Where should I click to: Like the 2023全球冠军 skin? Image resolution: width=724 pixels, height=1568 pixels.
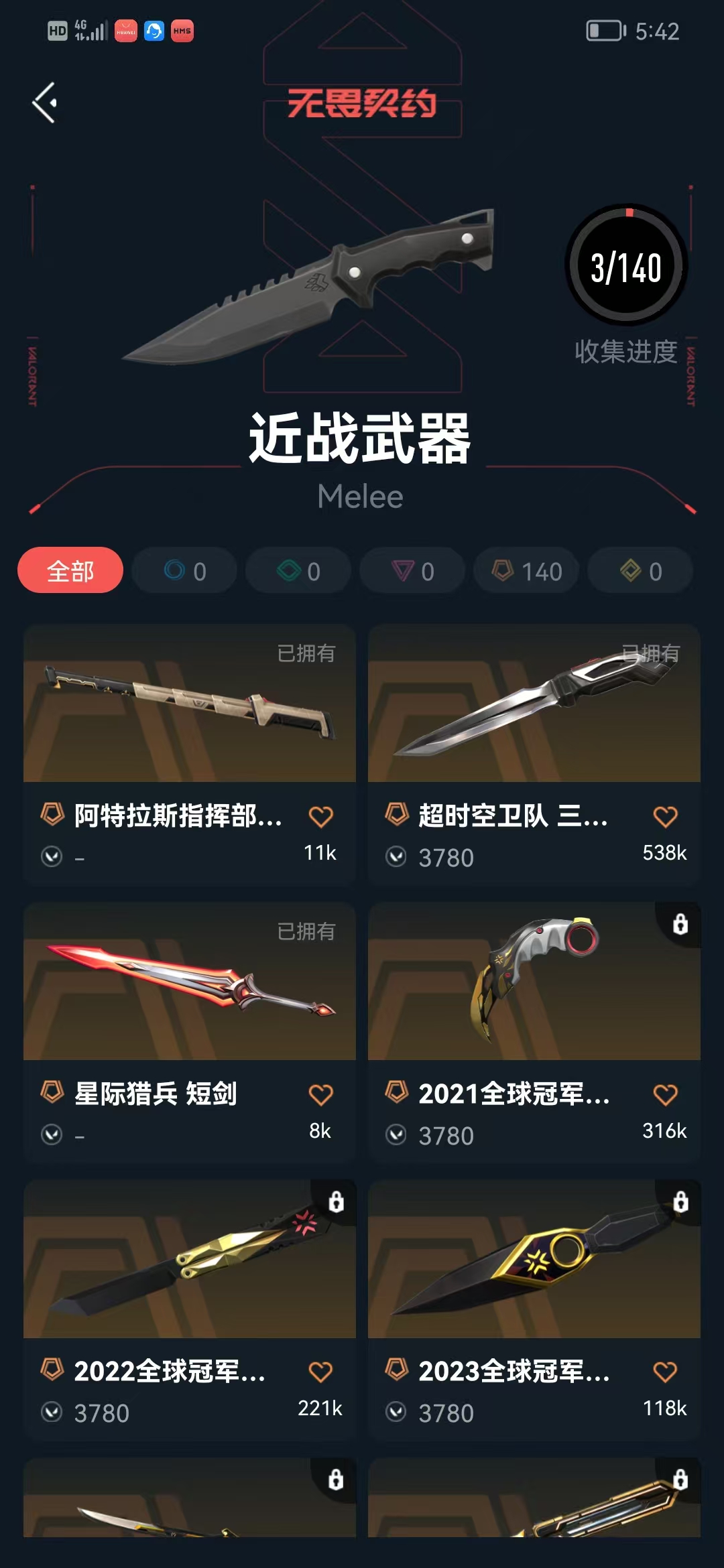[665, 1372]
